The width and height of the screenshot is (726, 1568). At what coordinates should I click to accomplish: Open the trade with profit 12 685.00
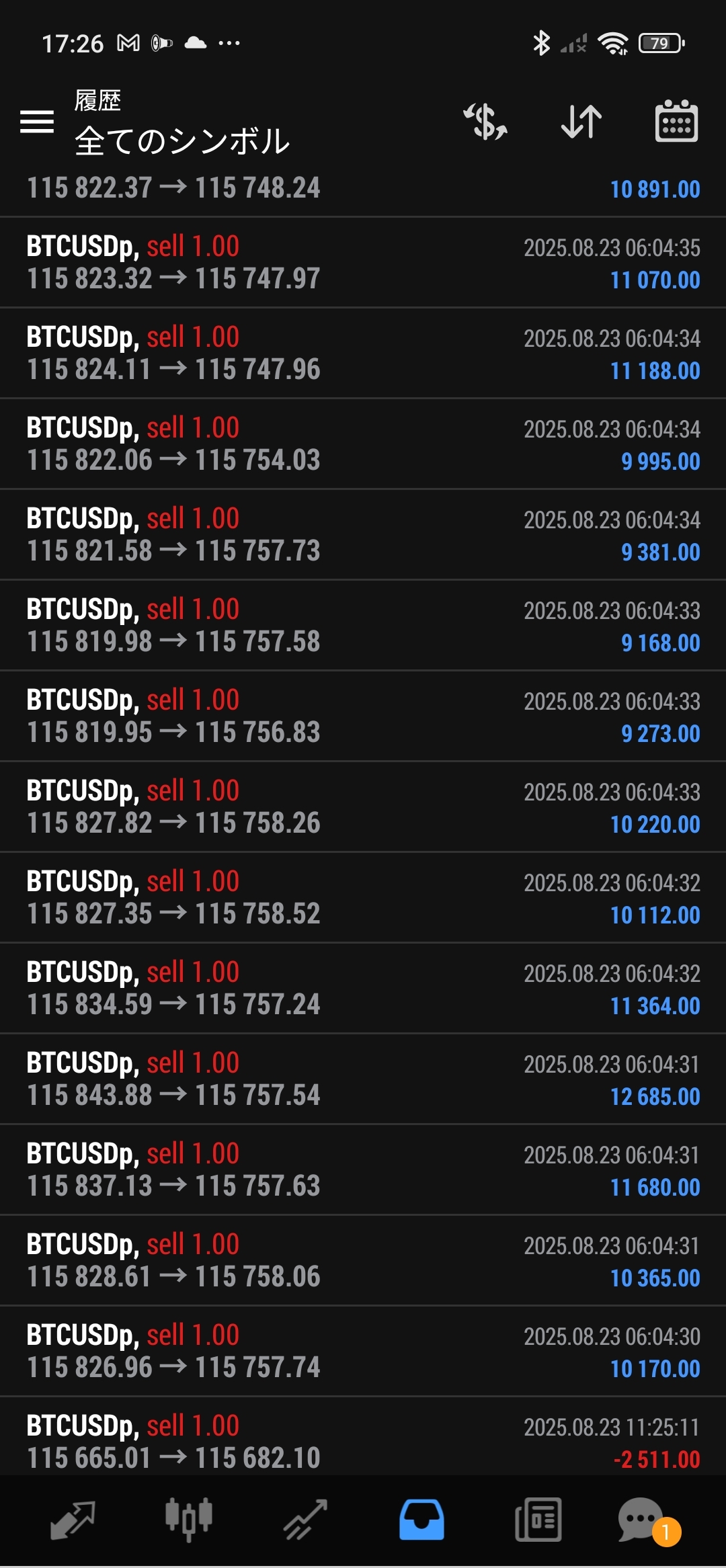tap(363, 1079)
